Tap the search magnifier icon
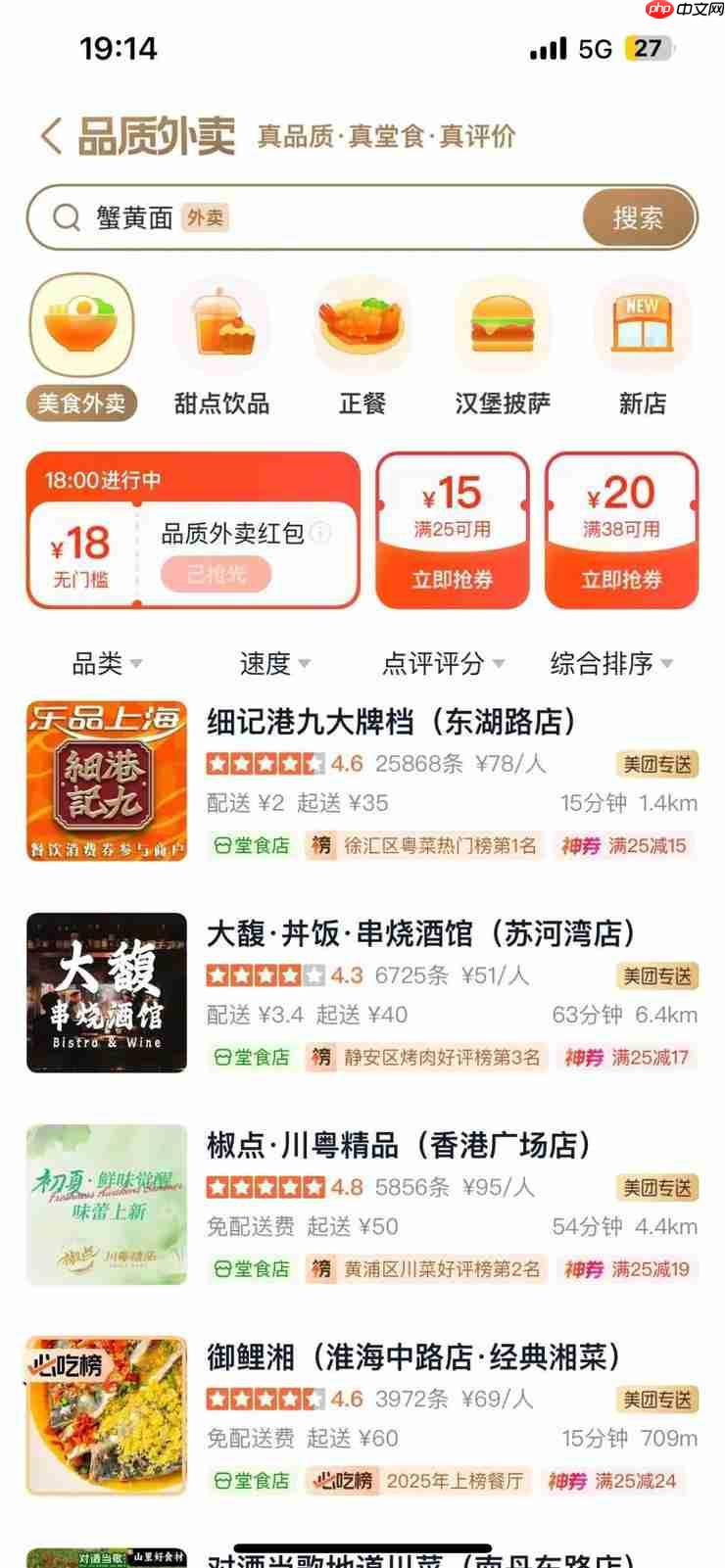 click(65, 217)
